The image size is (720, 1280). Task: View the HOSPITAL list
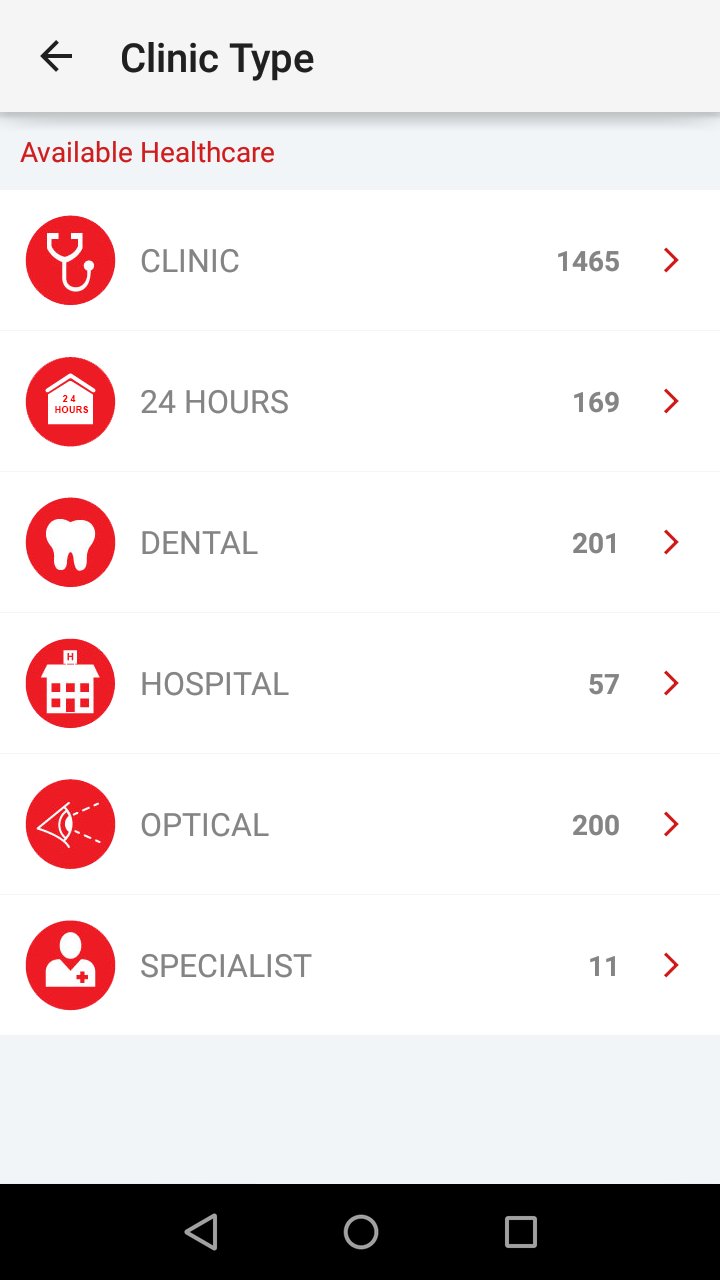tap(360, 684)
